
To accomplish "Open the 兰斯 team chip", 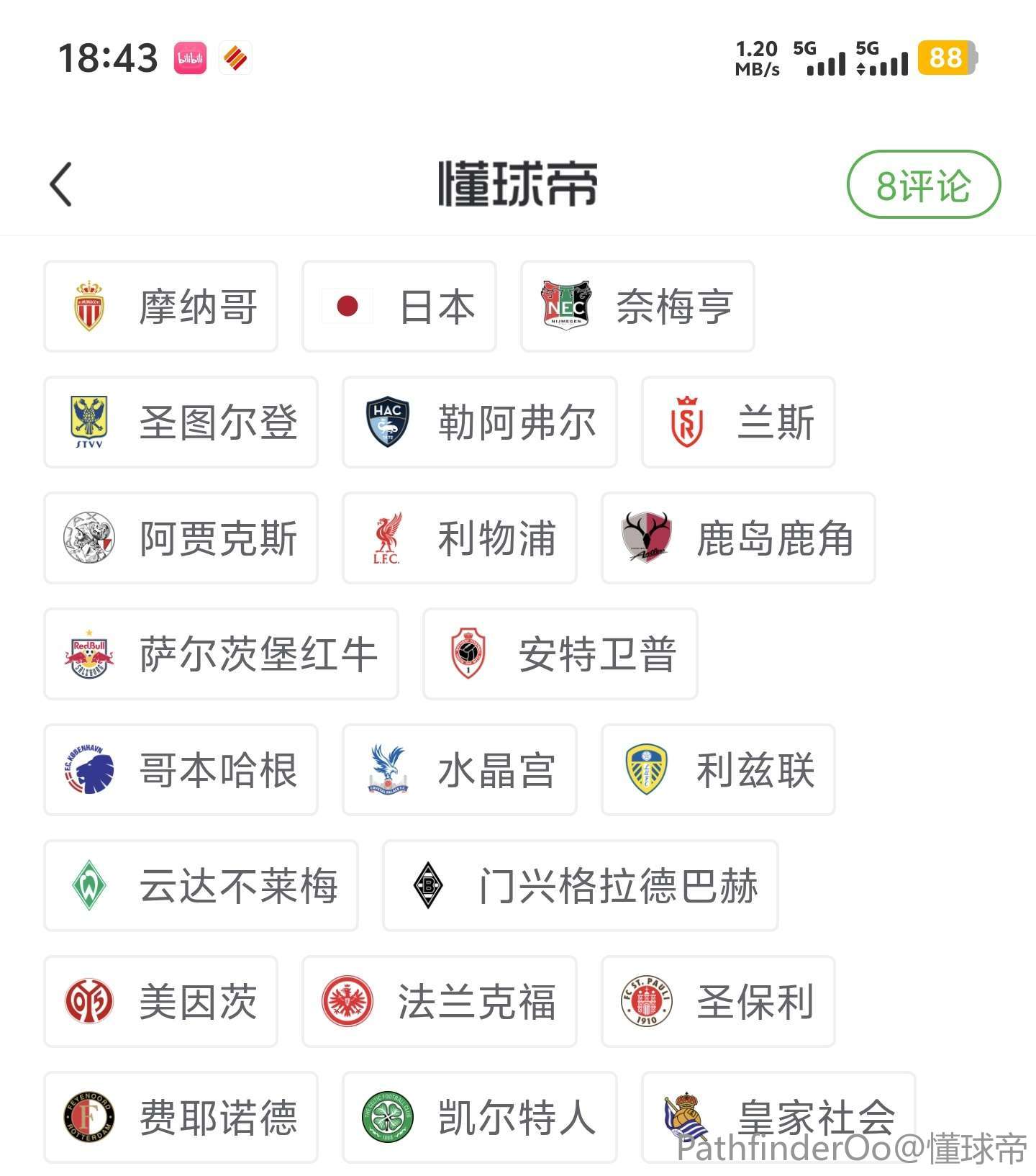I will (x=738, y=422).
